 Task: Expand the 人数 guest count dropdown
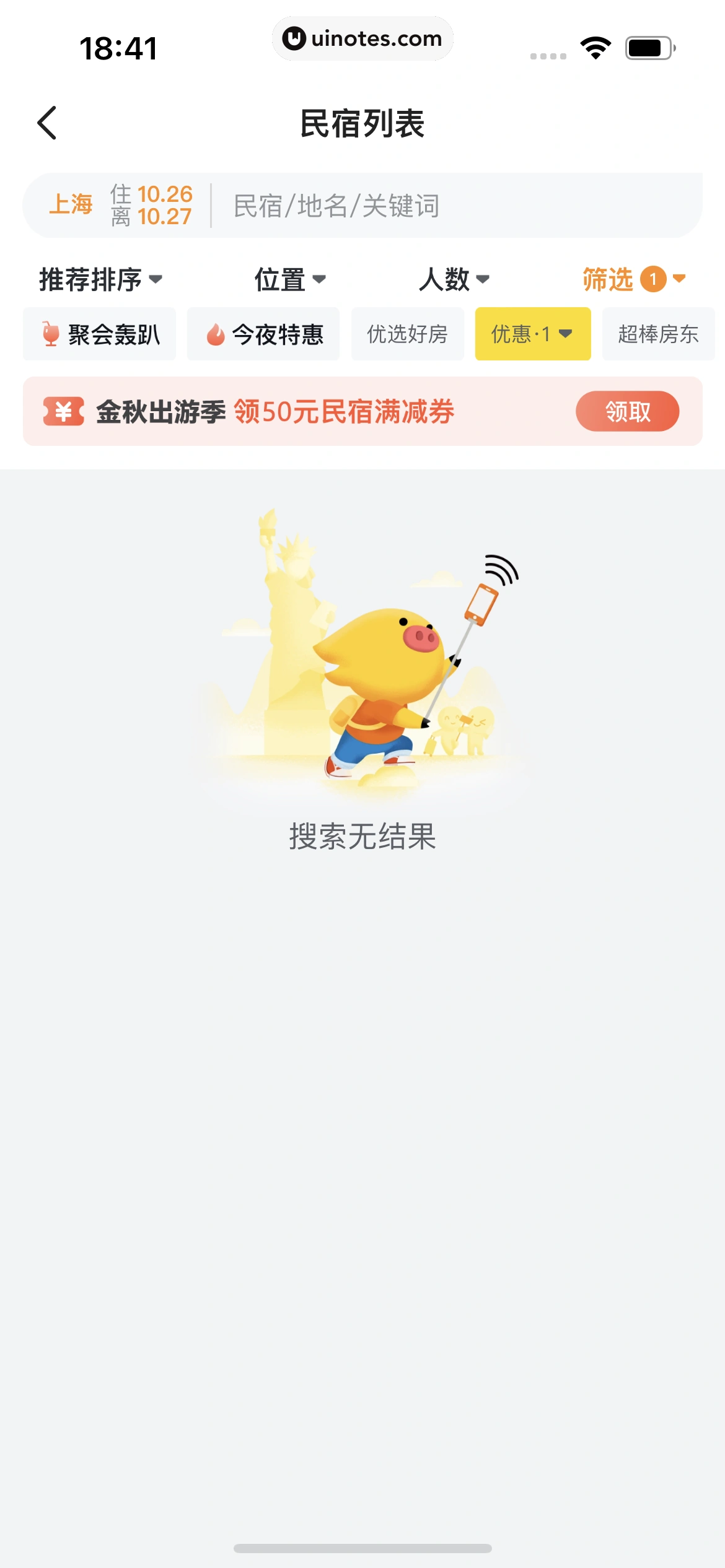click(454, 279)
